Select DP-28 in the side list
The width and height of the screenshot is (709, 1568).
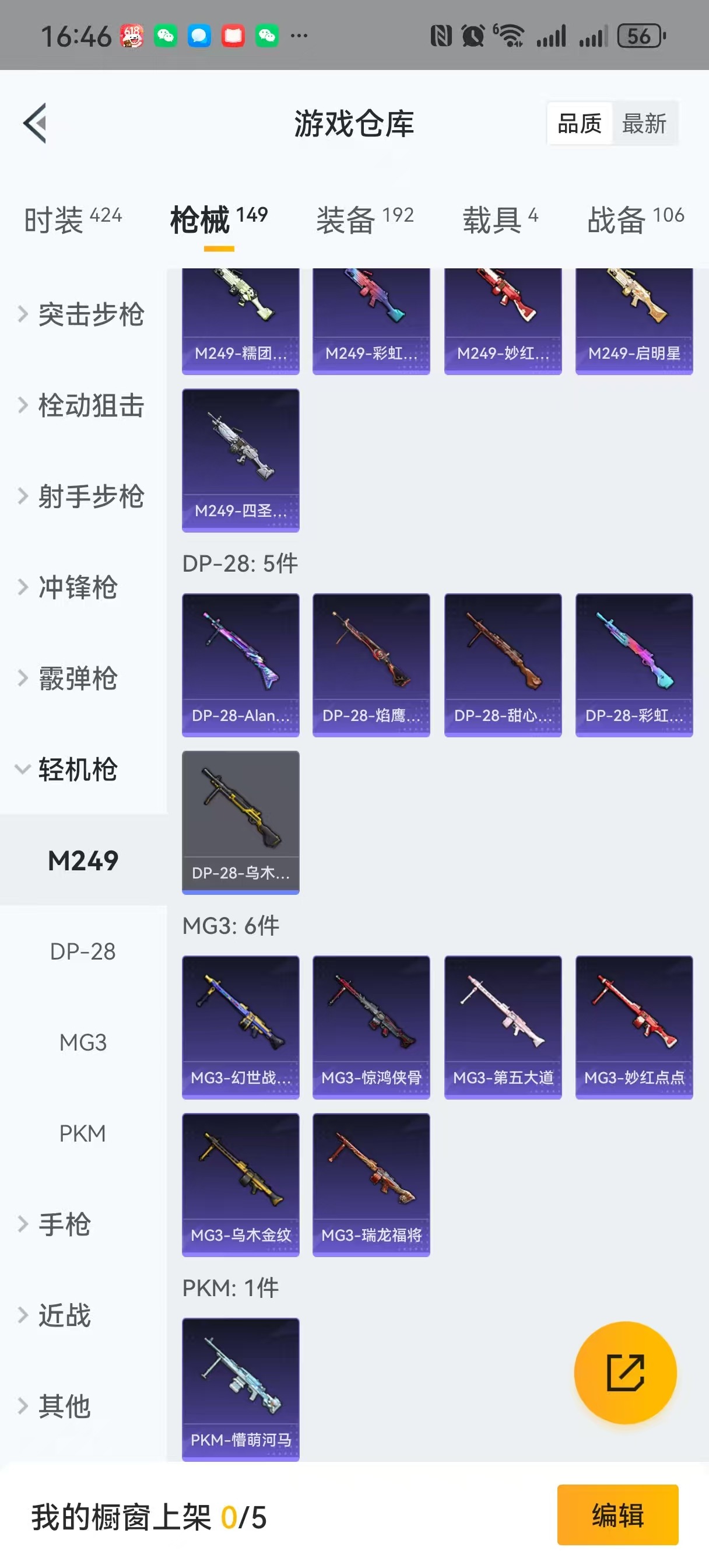click(x=83, y=951)
